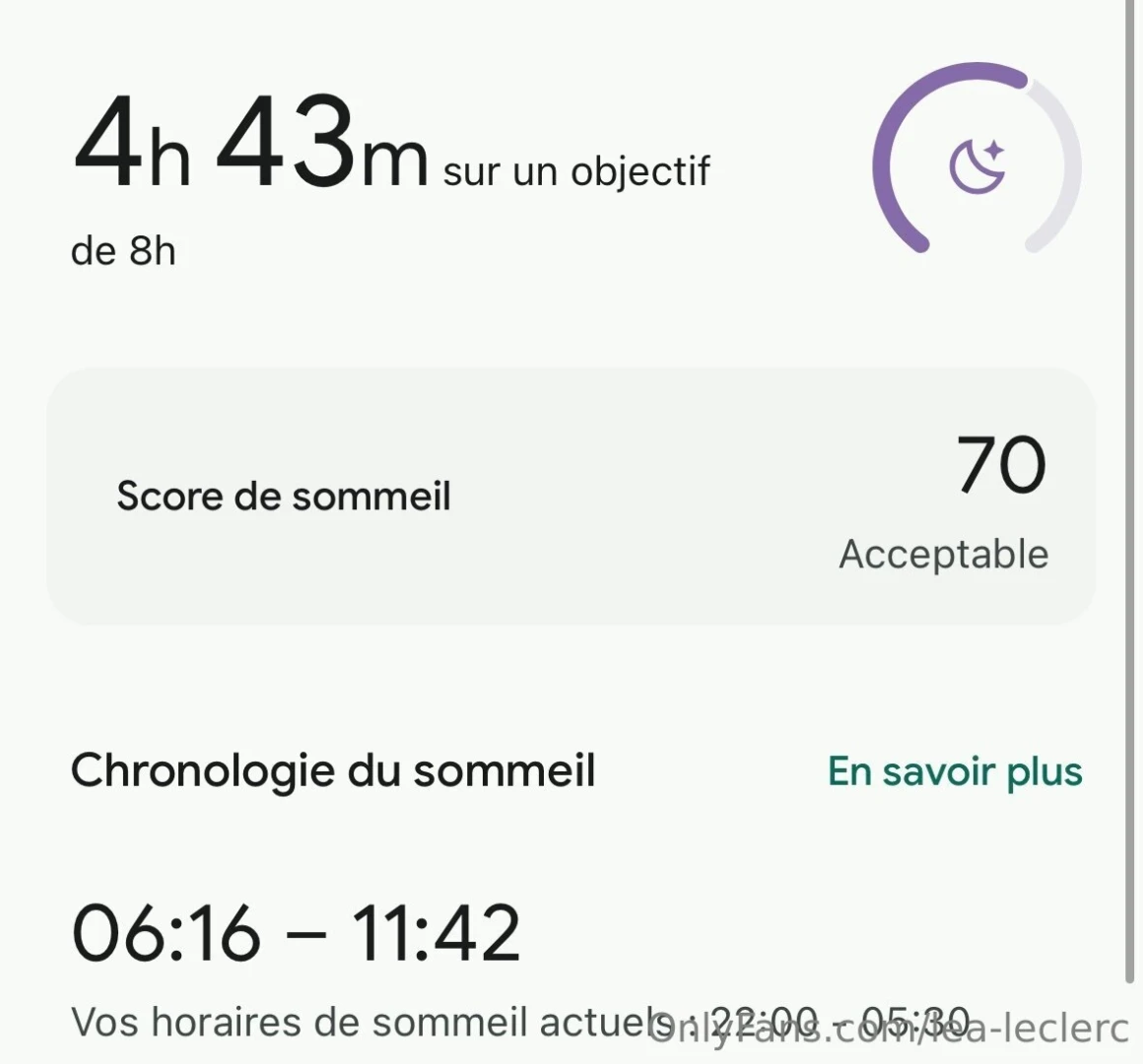Open the En savoir plus link
Viewport: 1143px width, 1064px height.
click(954, 771)
